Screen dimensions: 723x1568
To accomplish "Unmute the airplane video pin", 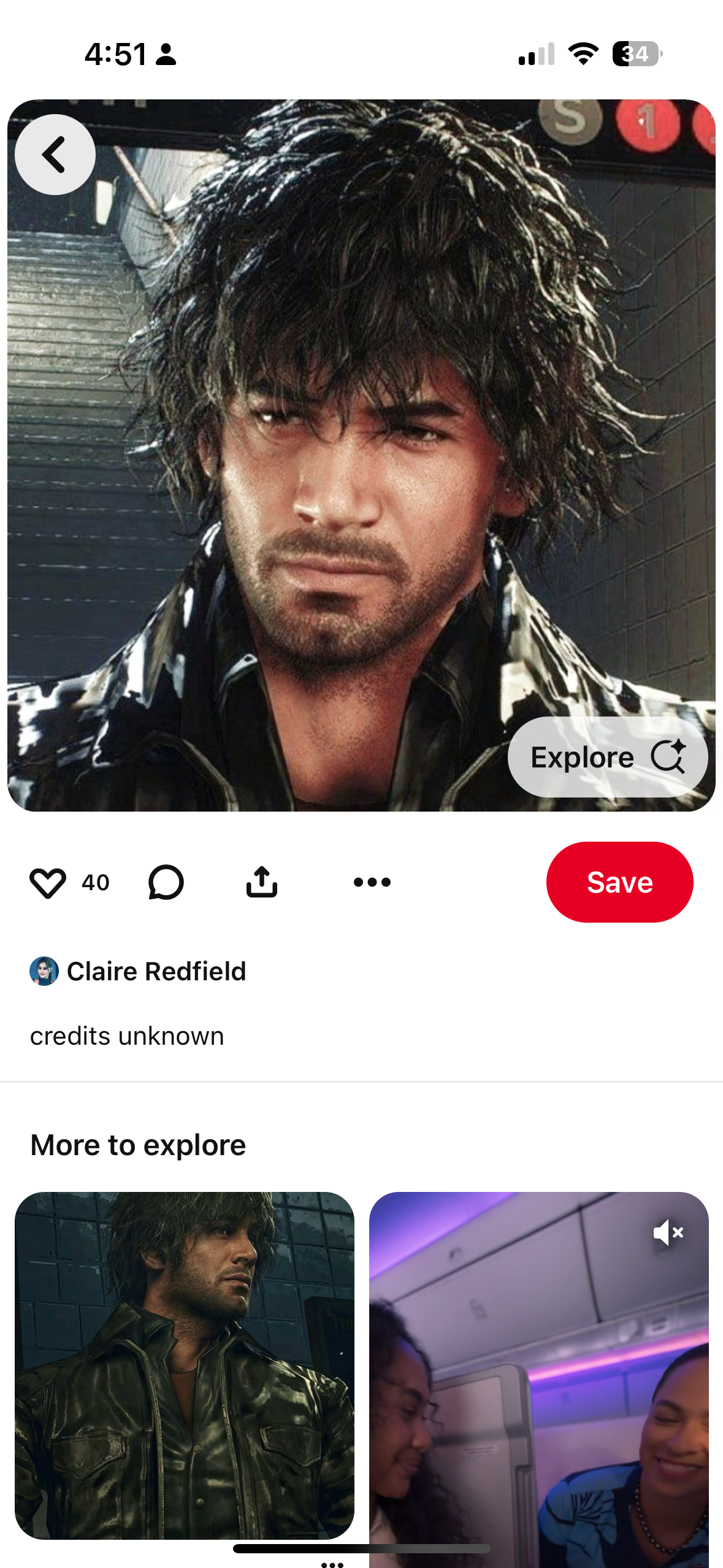I will click(668, 1232).
